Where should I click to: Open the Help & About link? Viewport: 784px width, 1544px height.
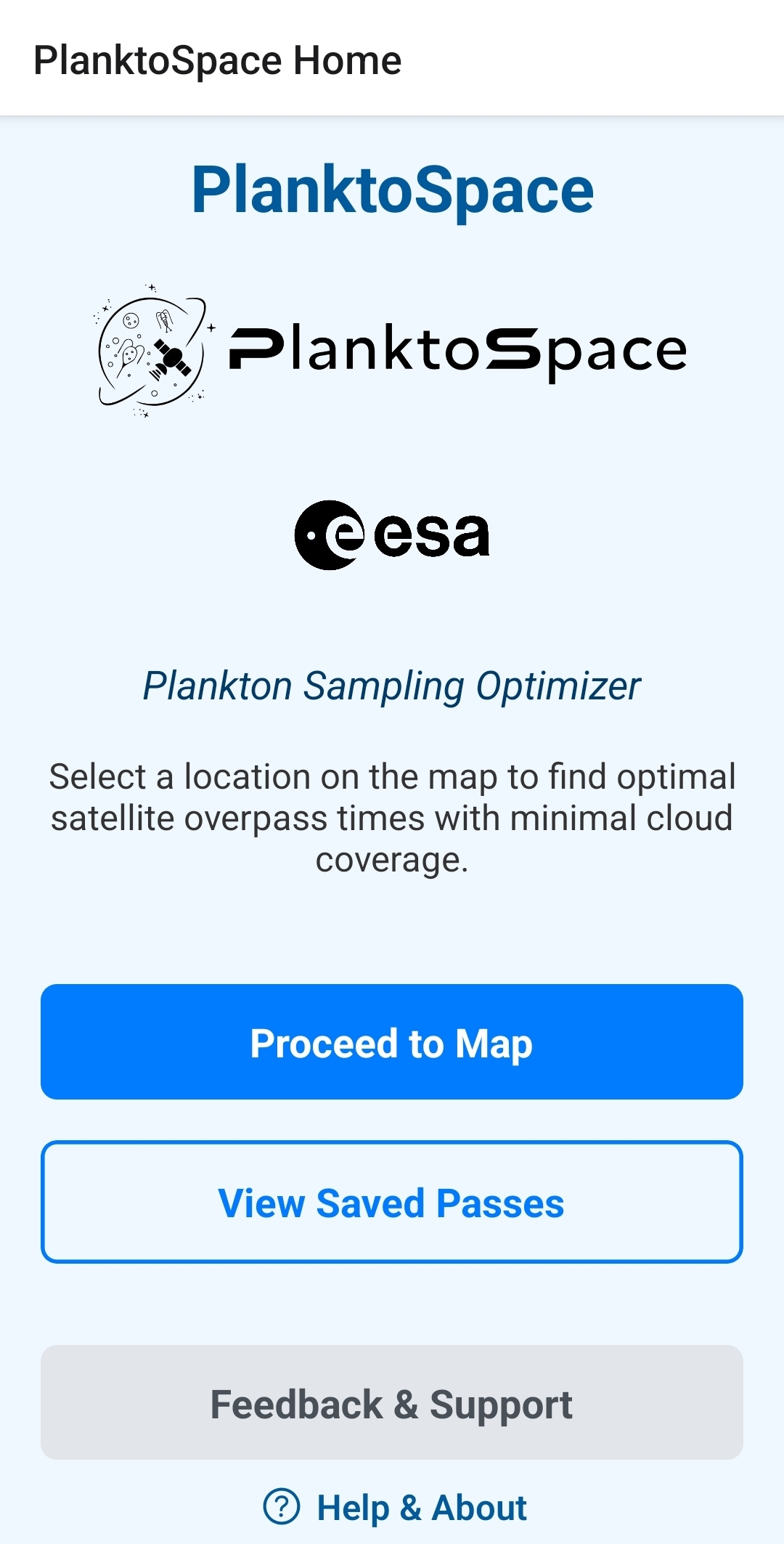click(396, 1508)
